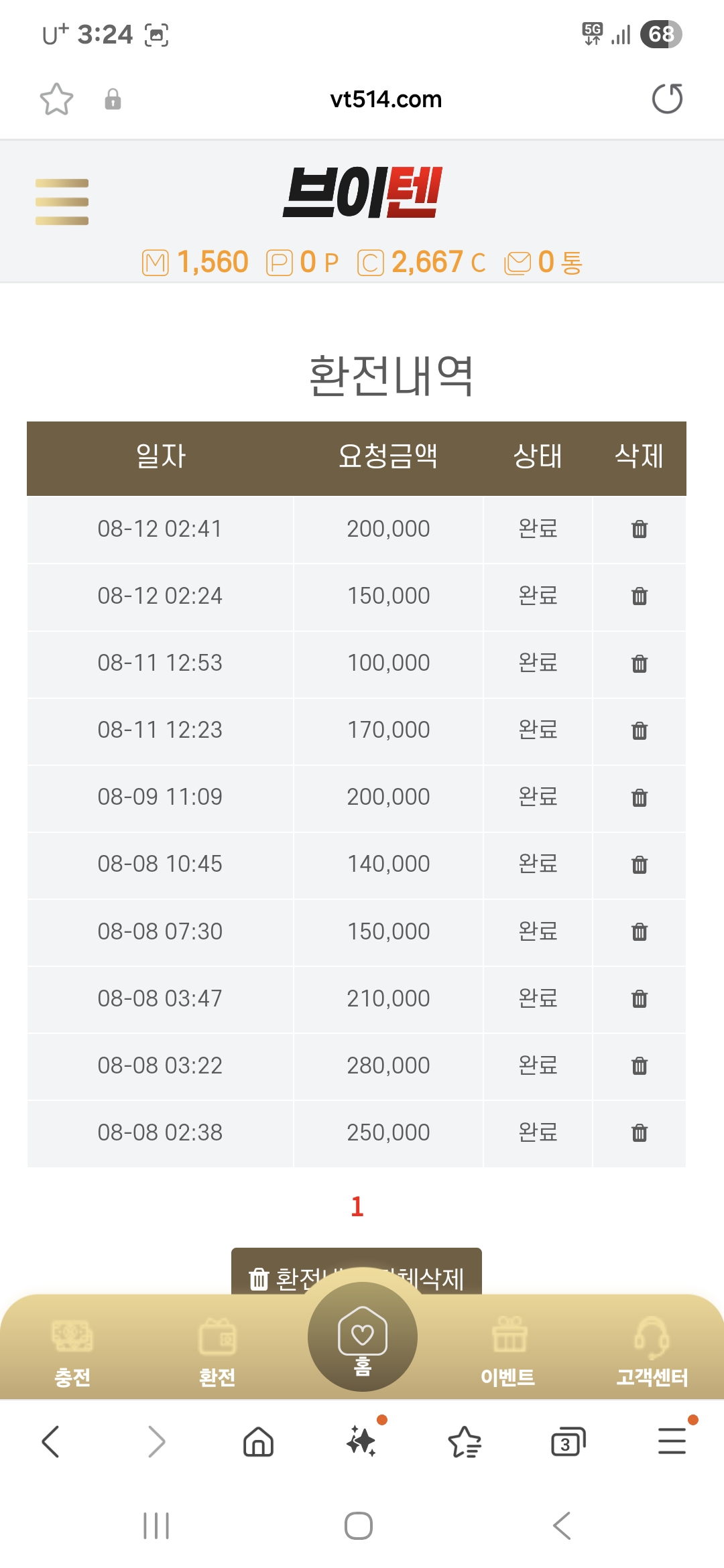Go to page 1 of the list
Image resolution: width=724 pixels, height=1568 pixels.
357,1207
